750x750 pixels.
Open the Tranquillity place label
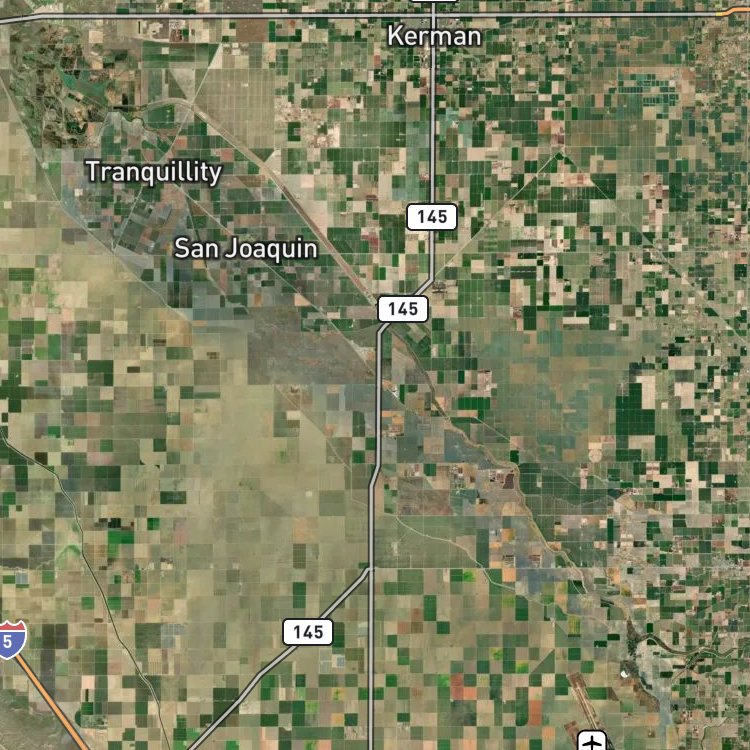[154, 172]
